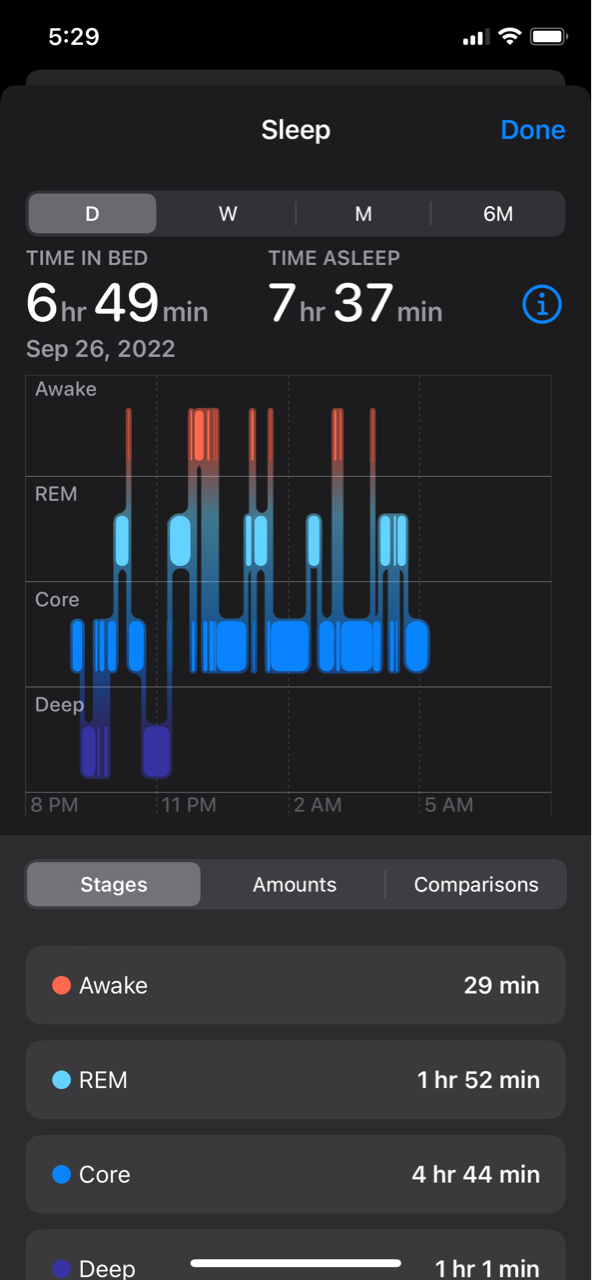
Task: Switch to the 6M range
Action: point(498,214)
